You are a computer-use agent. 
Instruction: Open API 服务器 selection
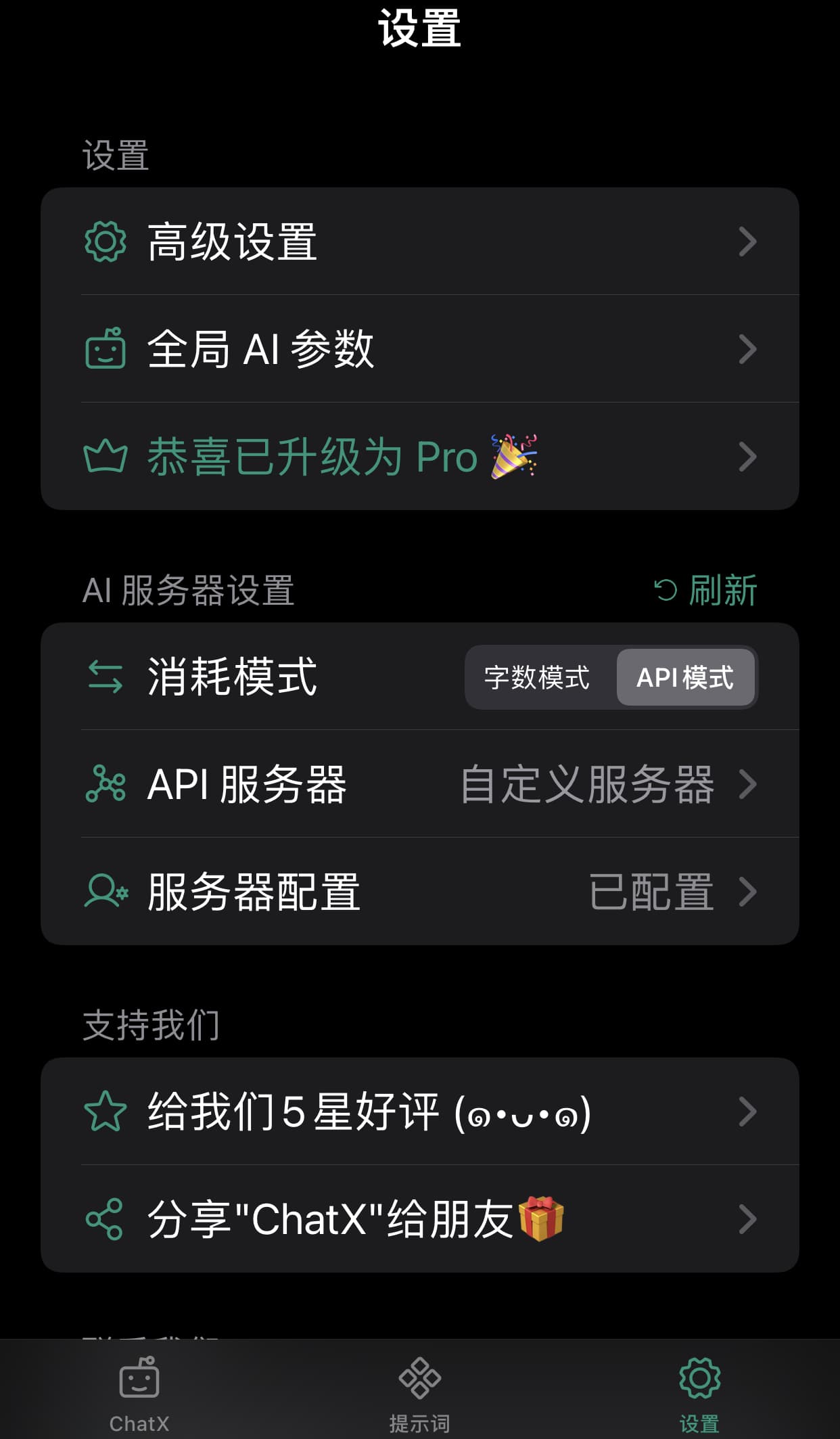point(419,784)
